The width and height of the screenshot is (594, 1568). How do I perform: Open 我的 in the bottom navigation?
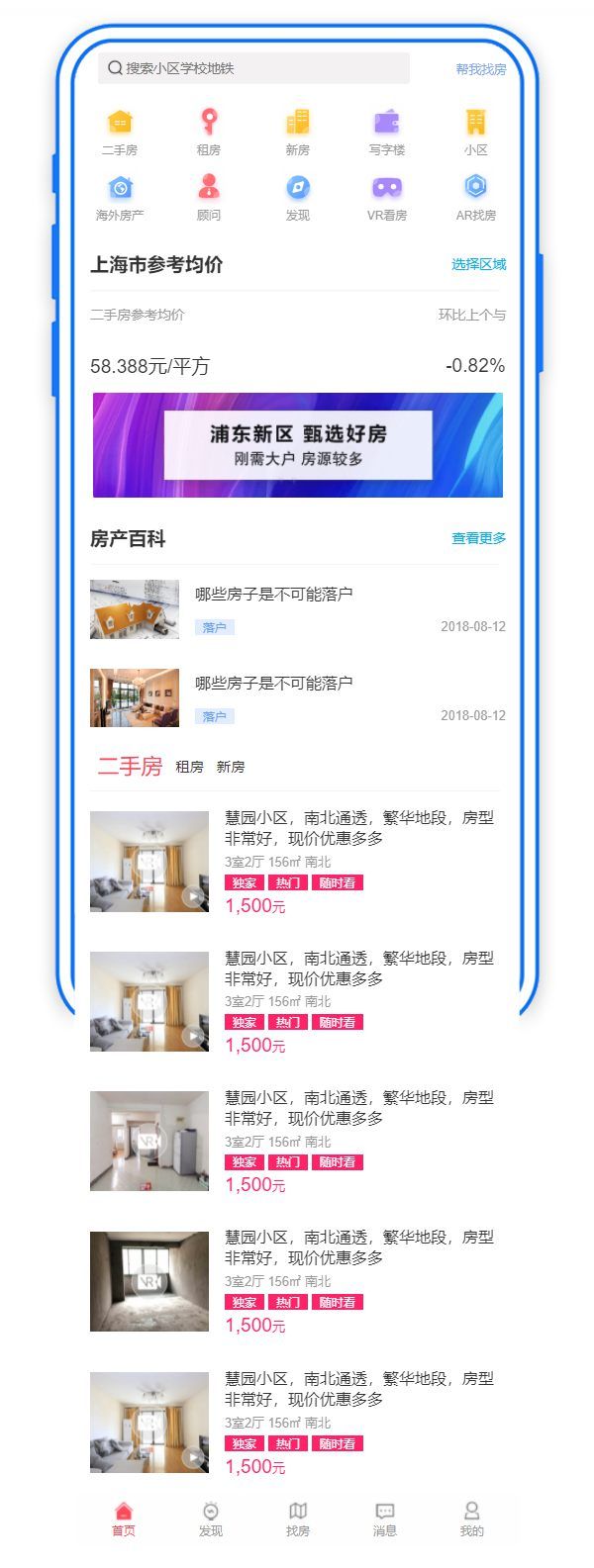(x=471, y=1519)
